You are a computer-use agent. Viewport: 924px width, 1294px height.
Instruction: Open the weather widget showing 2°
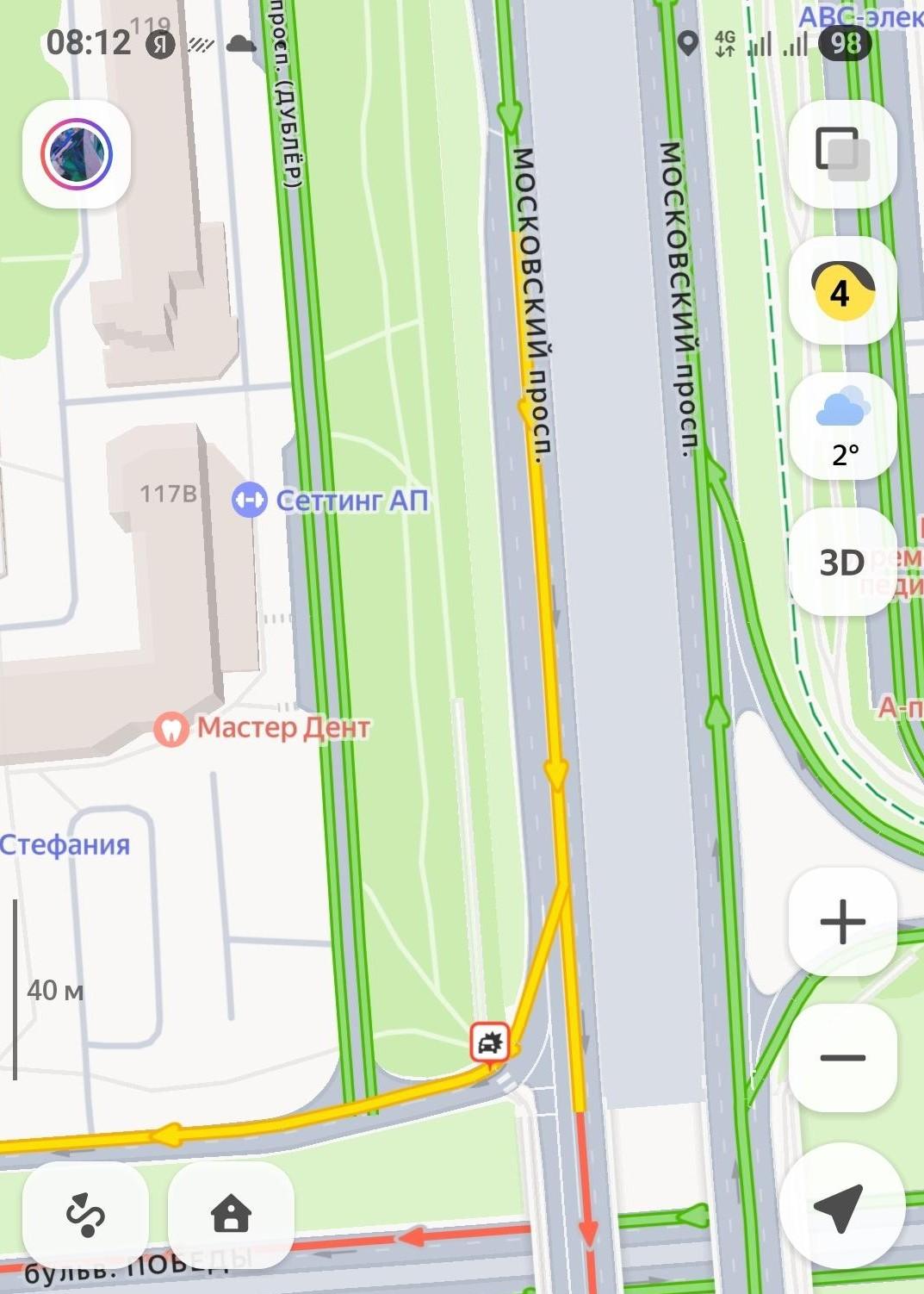coord(842,426)
